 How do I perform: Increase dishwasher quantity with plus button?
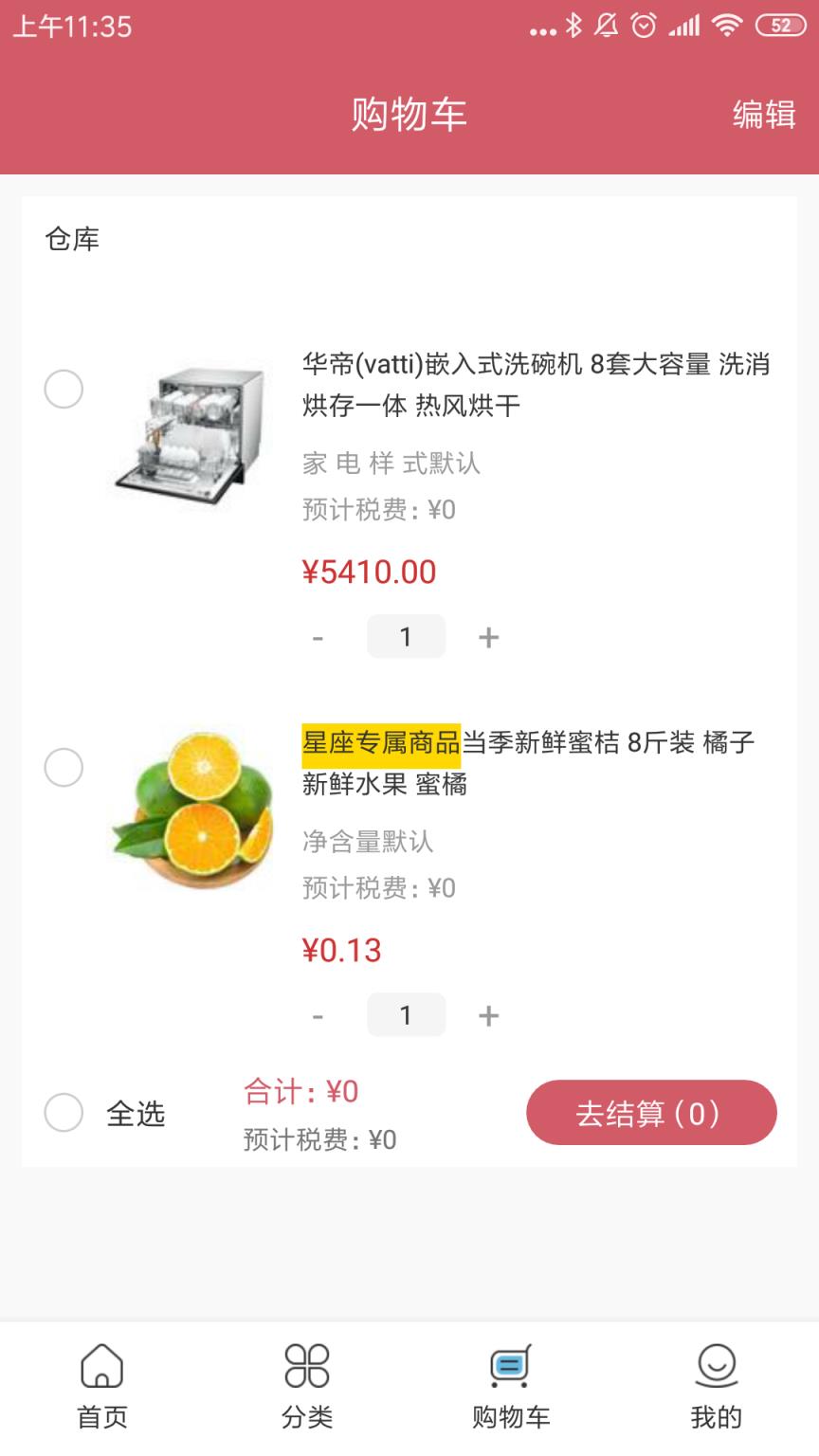[x=488, y=636]
